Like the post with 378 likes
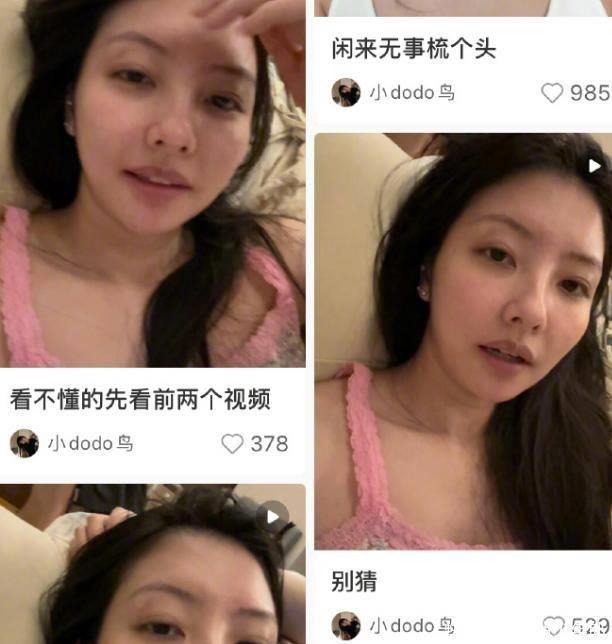The width and height of the screenshot is (612, 644). tap(232, 444)
